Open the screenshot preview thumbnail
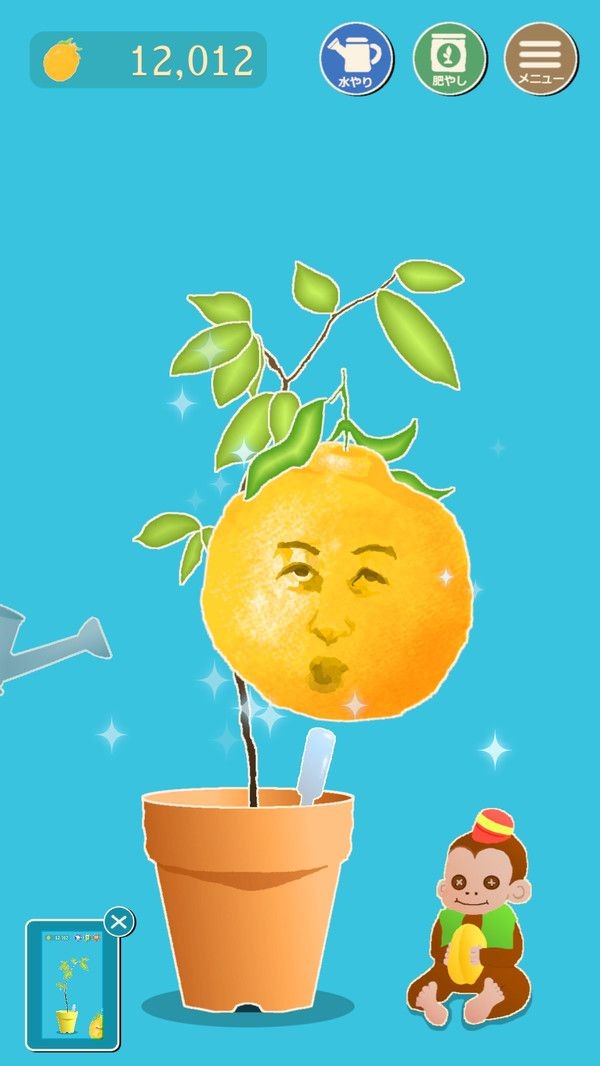 tap(71, 988)
